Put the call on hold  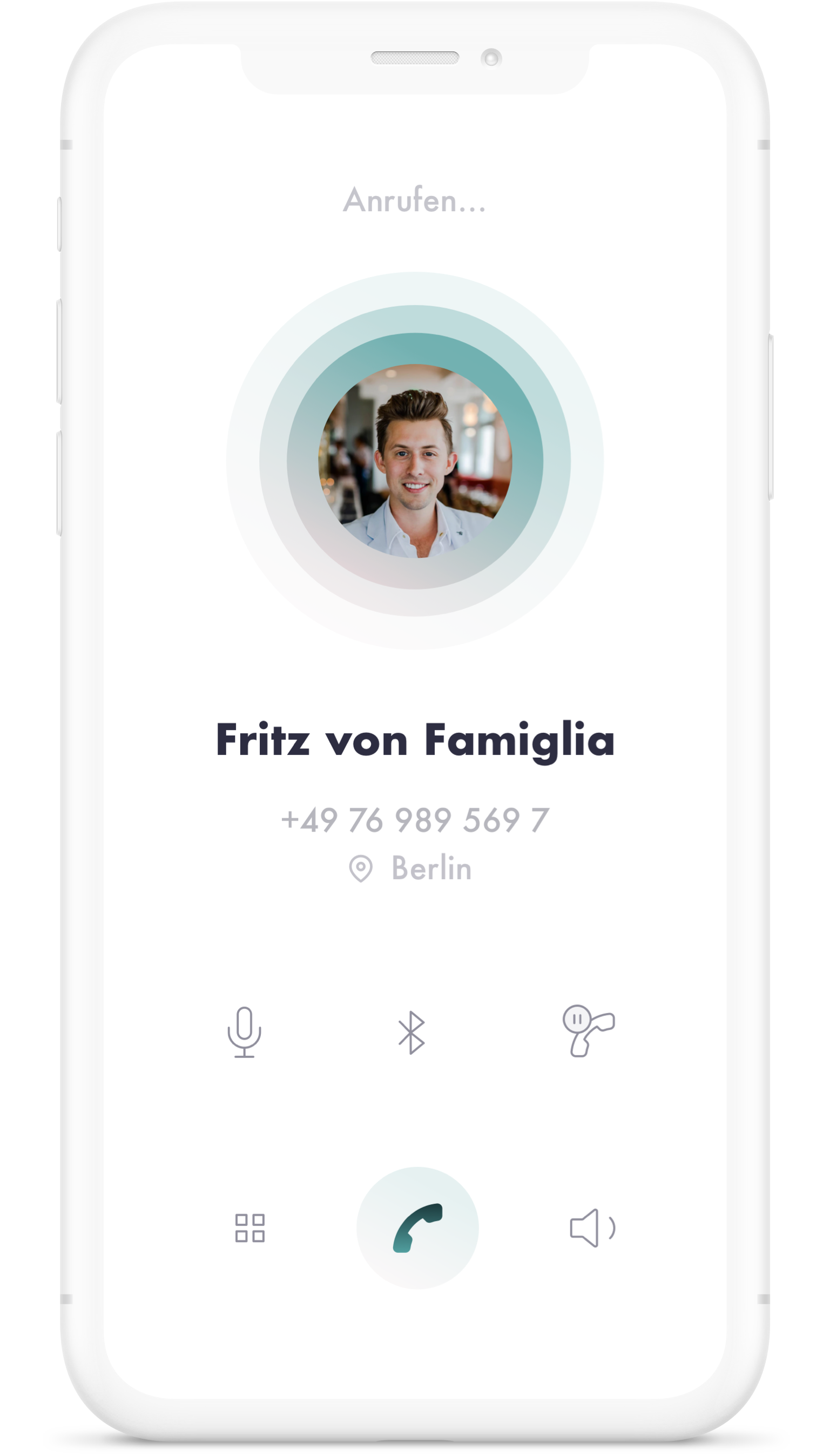click(588, 1031)
